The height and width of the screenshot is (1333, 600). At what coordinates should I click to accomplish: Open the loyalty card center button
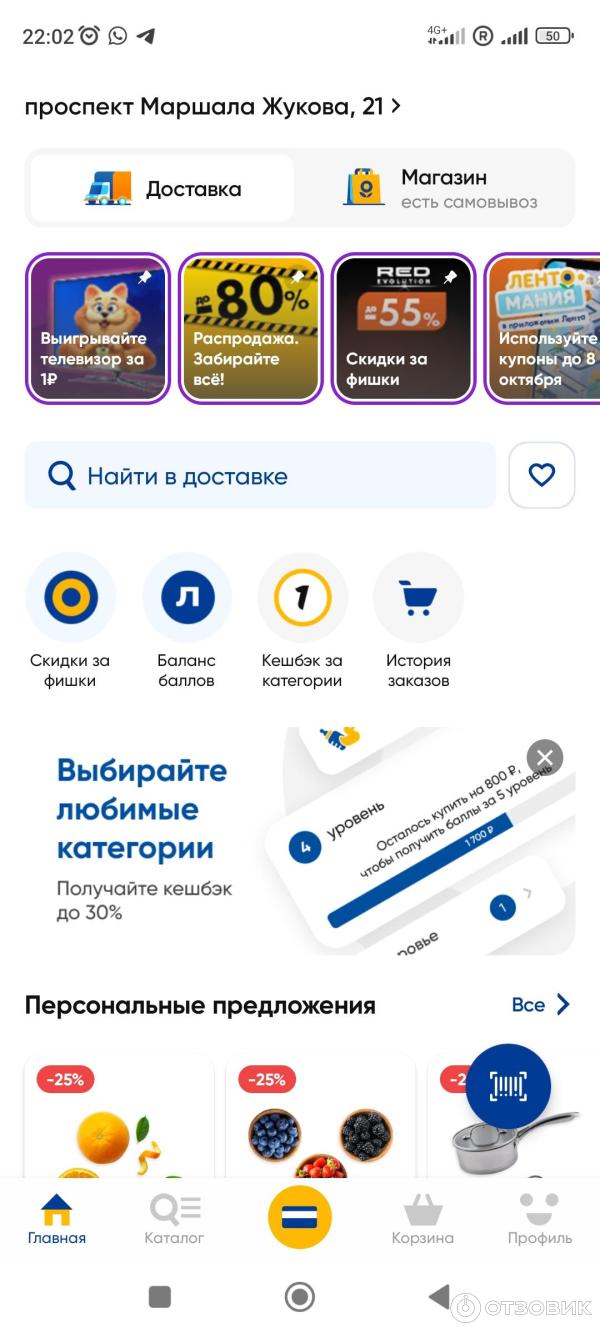[300, 1216]
